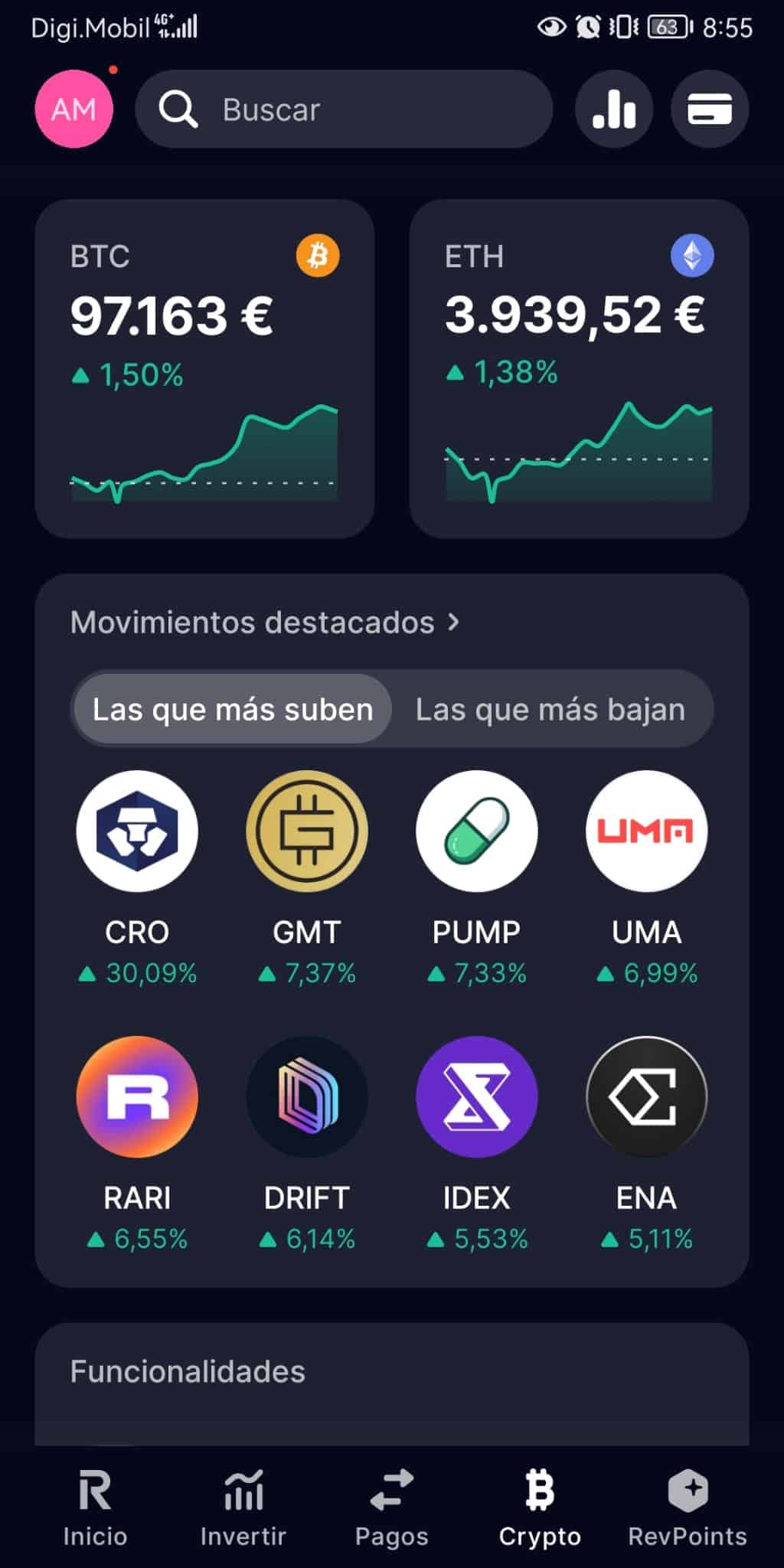Viewport: 784px width, 1568px height.
Task: Go to the Pagos tab
Action: click(x=392, y=1507)
